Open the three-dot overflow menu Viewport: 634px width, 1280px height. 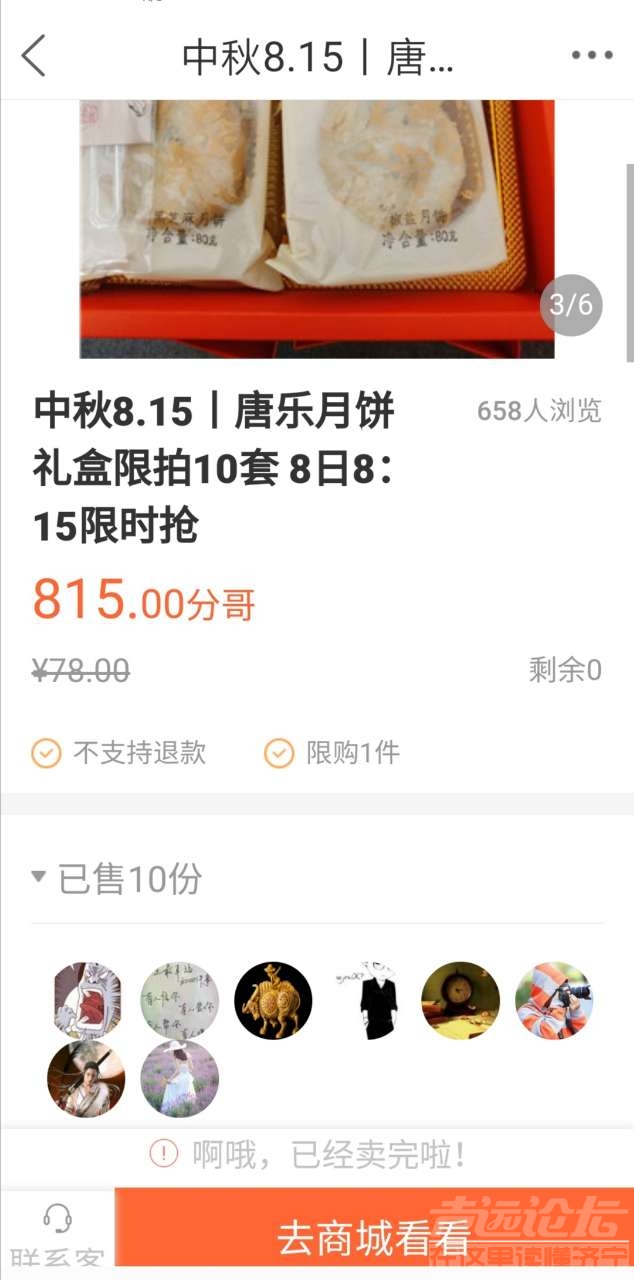pos(592,55)
